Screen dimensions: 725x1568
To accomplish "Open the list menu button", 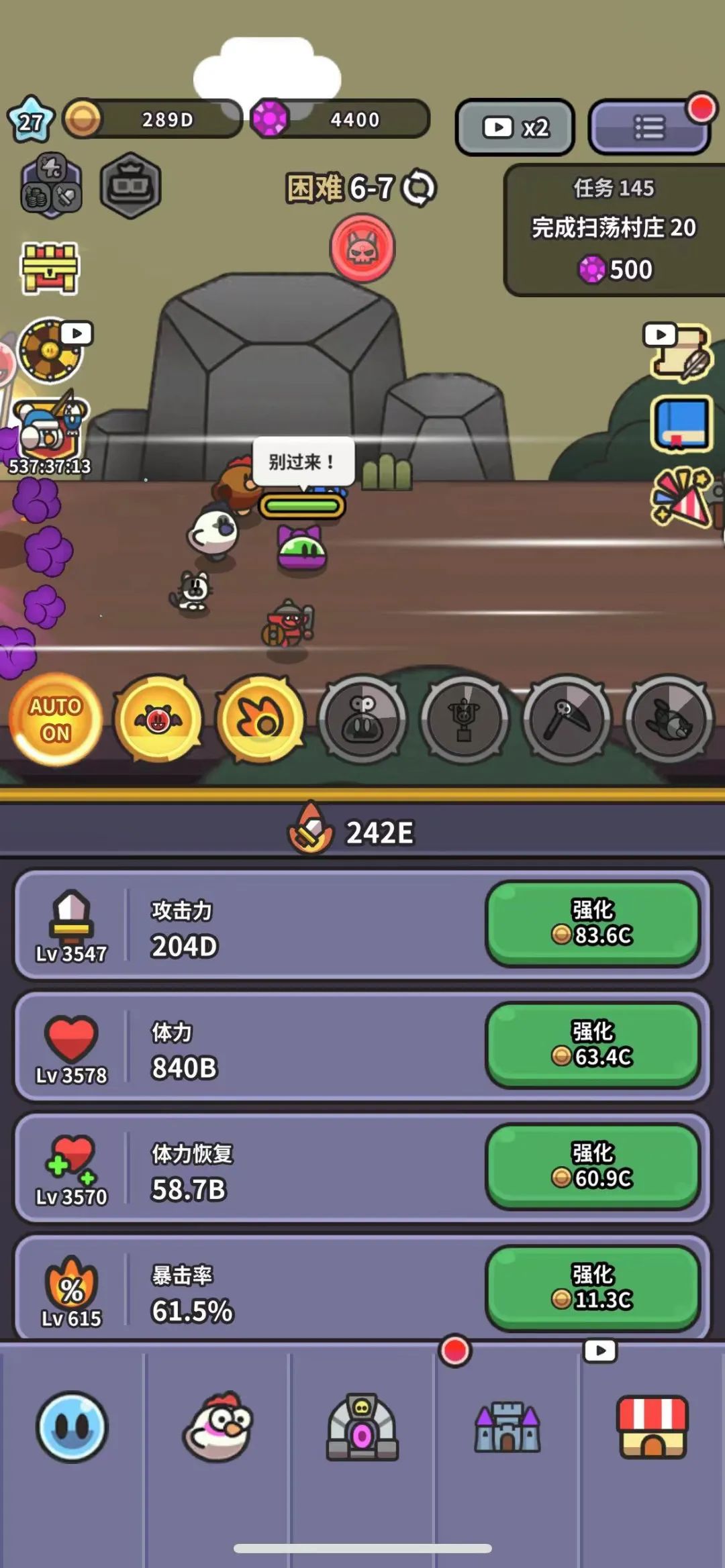I will tap(648, 127).
